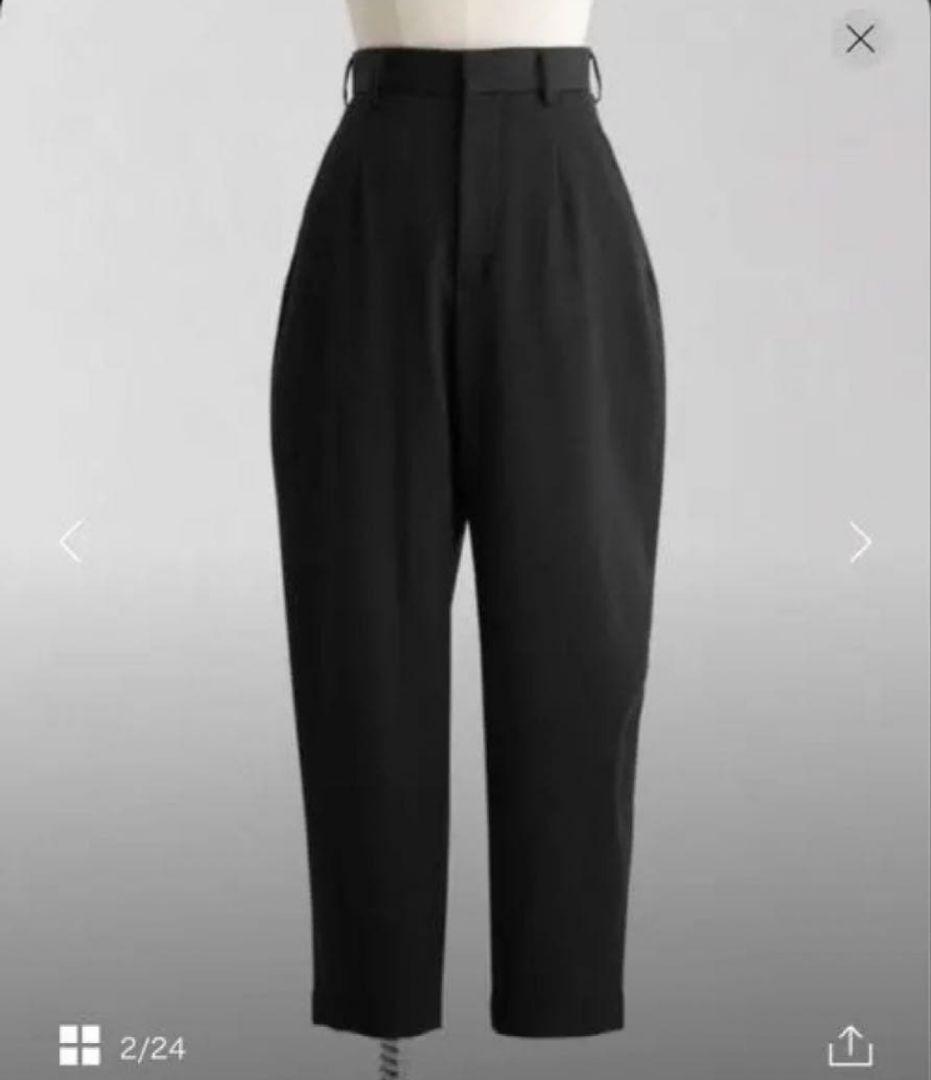Share this product image
The image size is (931, 1080).
tap(850, 1046)
